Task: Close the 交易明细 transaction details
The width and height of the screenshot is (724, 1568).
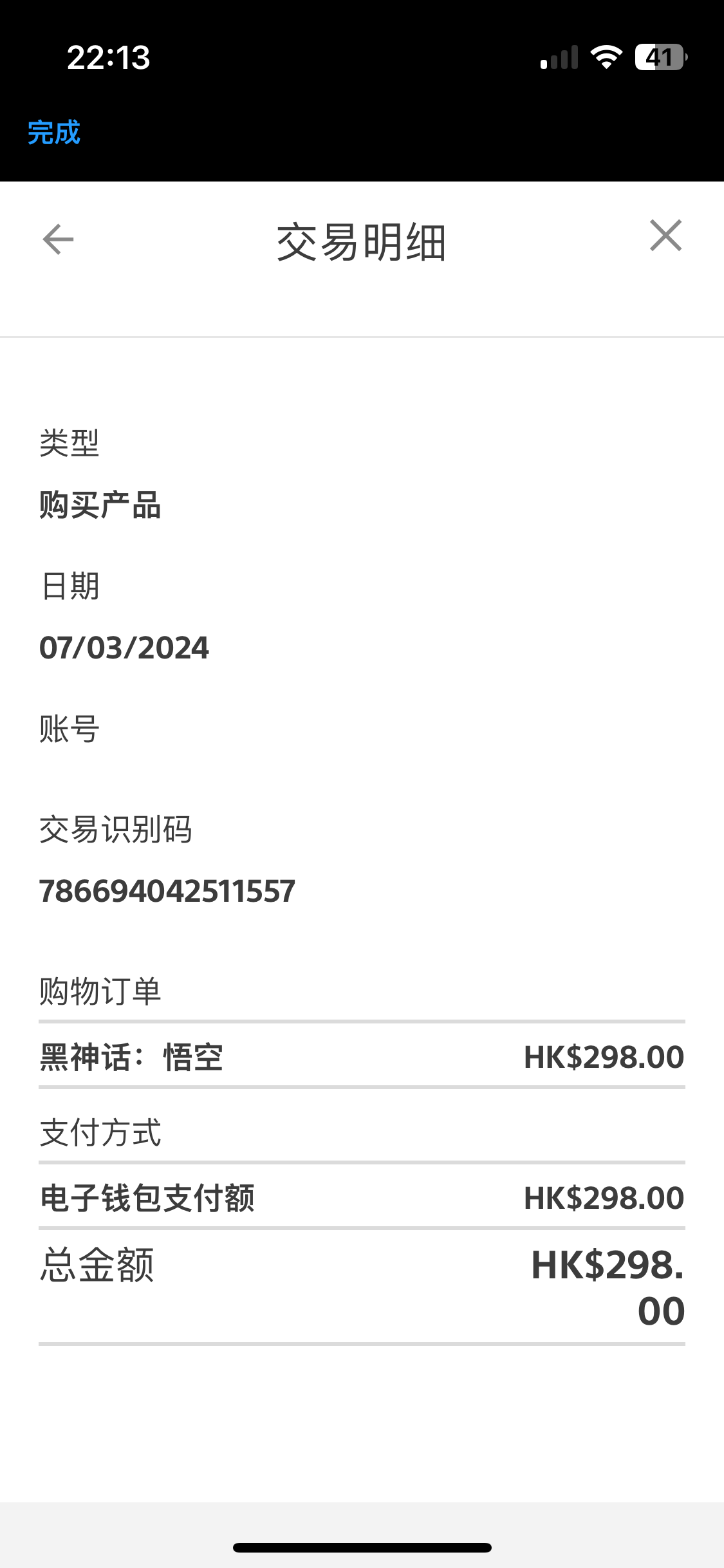Action: click(665, 236)
